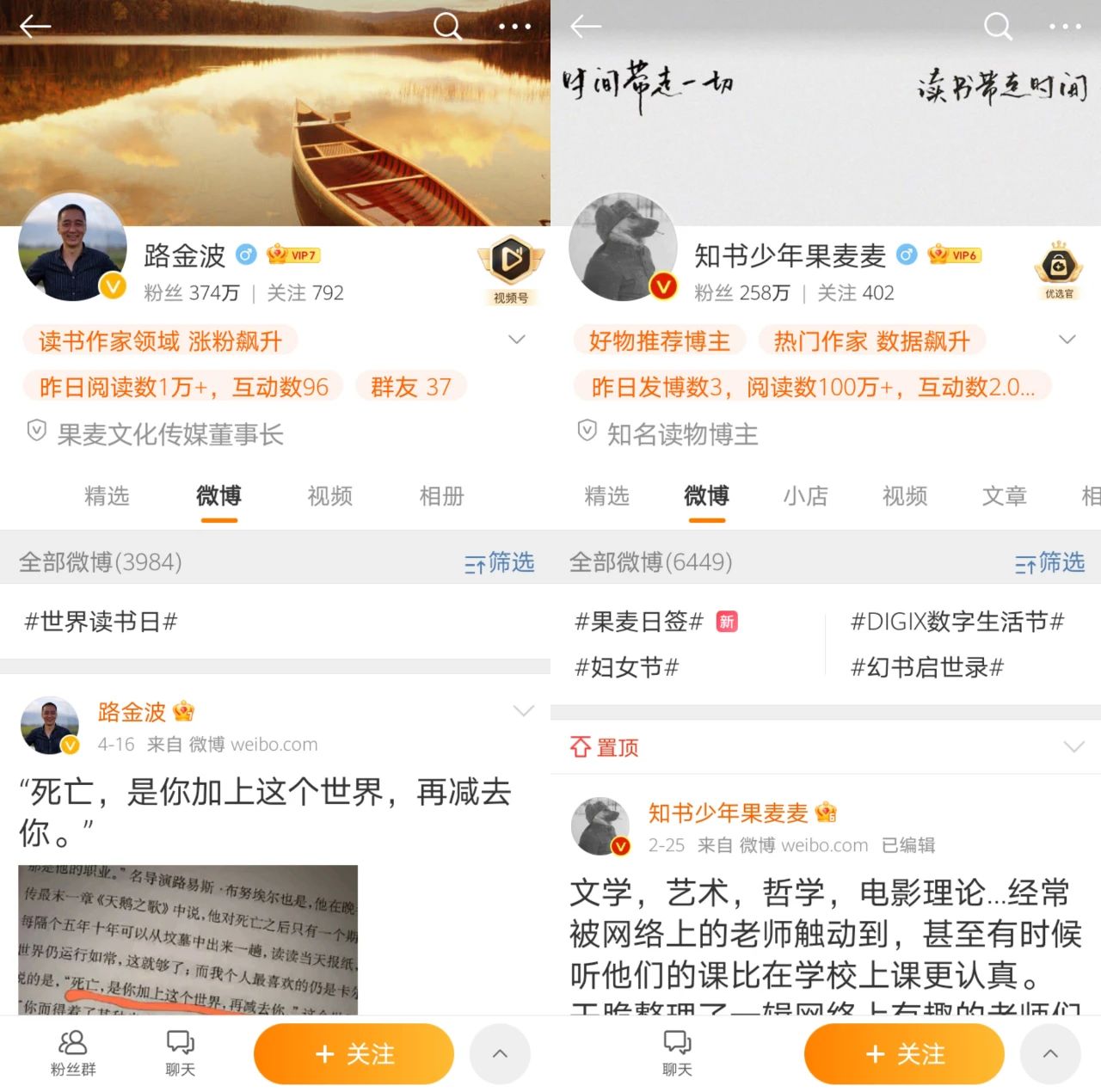Viewport: 1101px width, 1092px height.
Task: Open options chevron on 路金波's 4-16 post
Action: coord(523,710)
